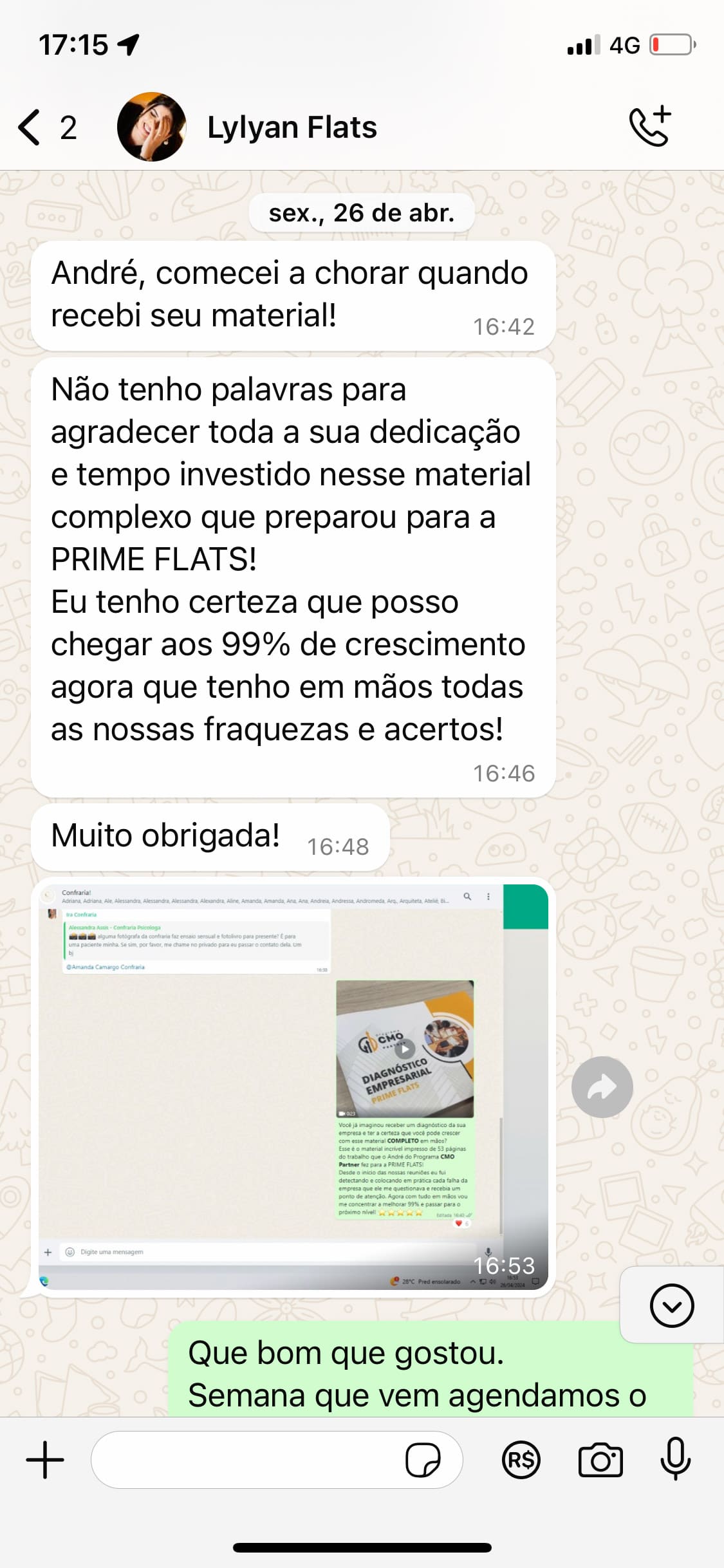Record a voice message
This screenshot has height=1568, width=724.
pos(675,1459)
